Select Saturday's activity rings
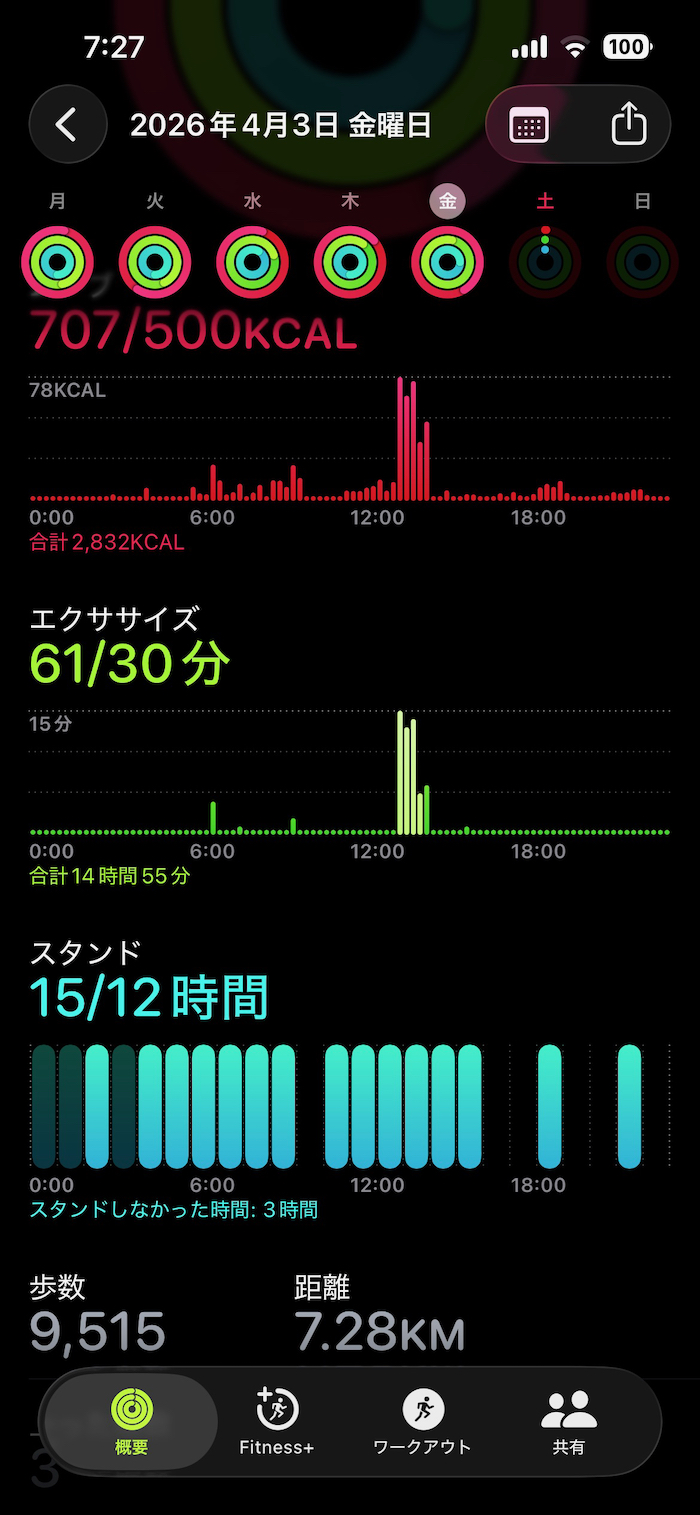This screenshot has height=1515, width=700. (x=545, y=263)
